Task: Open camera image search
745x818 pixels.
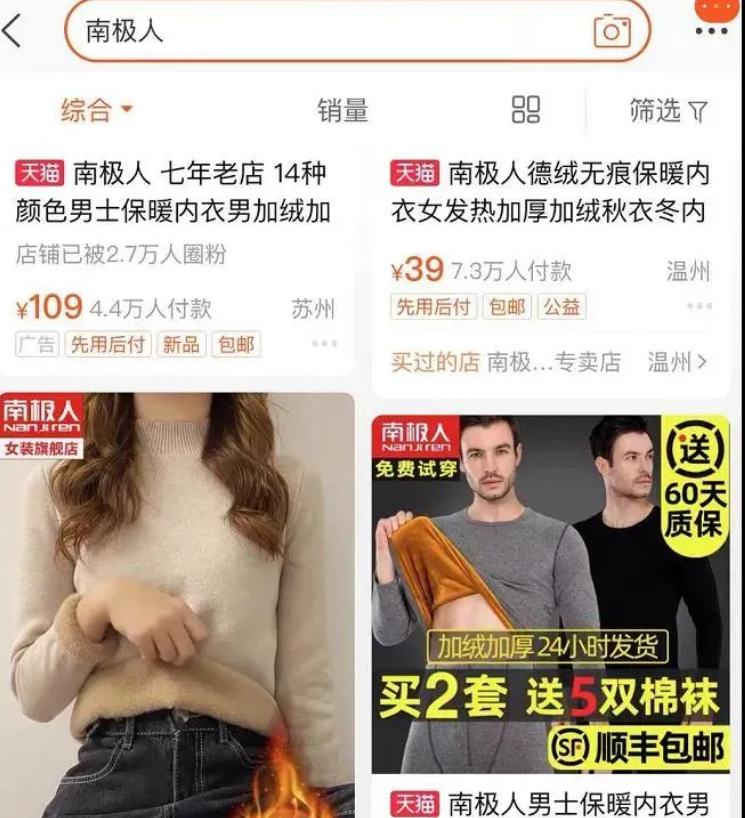Action: tap(611, 31)
